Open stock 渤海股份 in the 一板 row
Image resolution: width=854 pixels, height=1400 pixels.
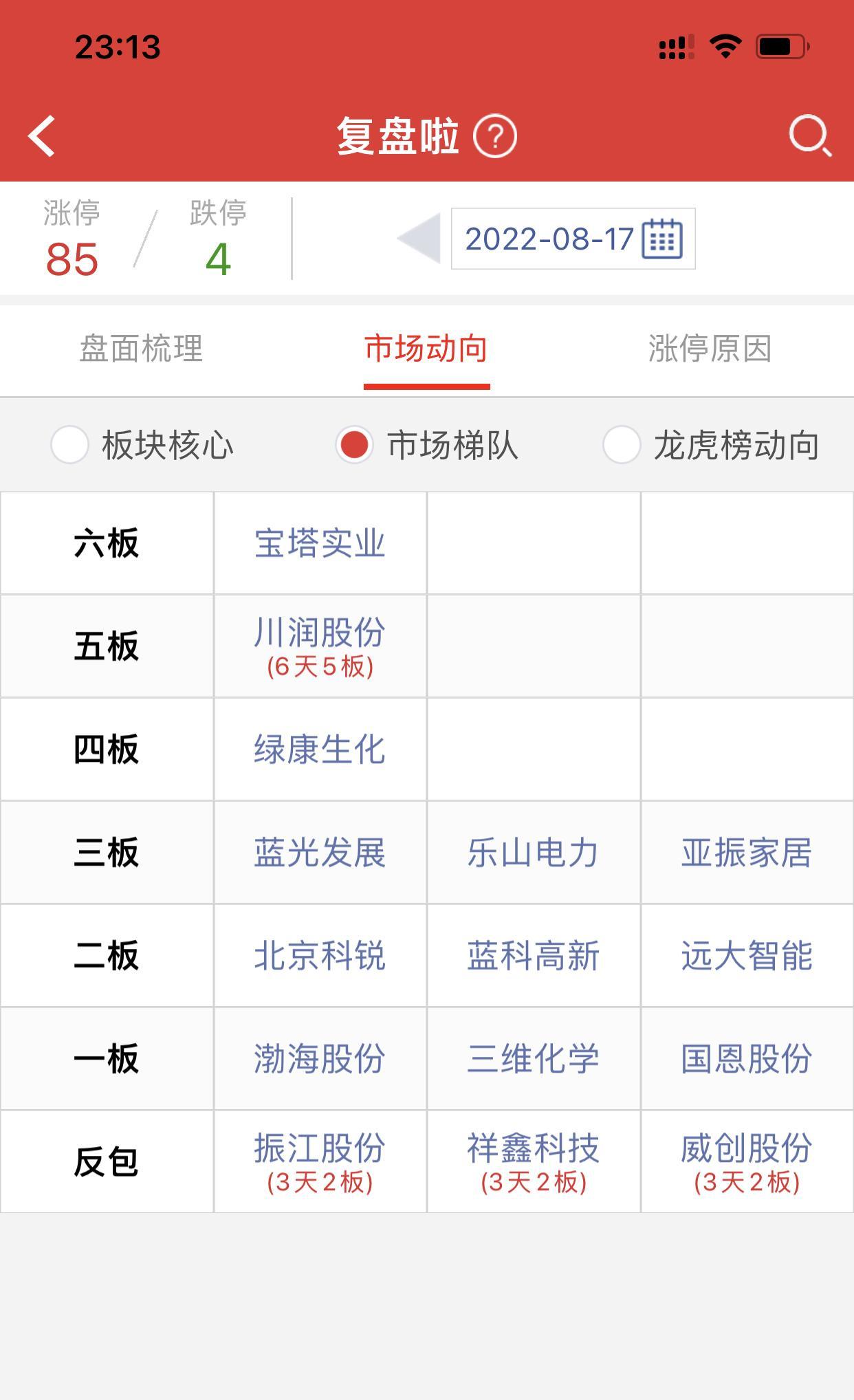click(x=320, y=1059)
